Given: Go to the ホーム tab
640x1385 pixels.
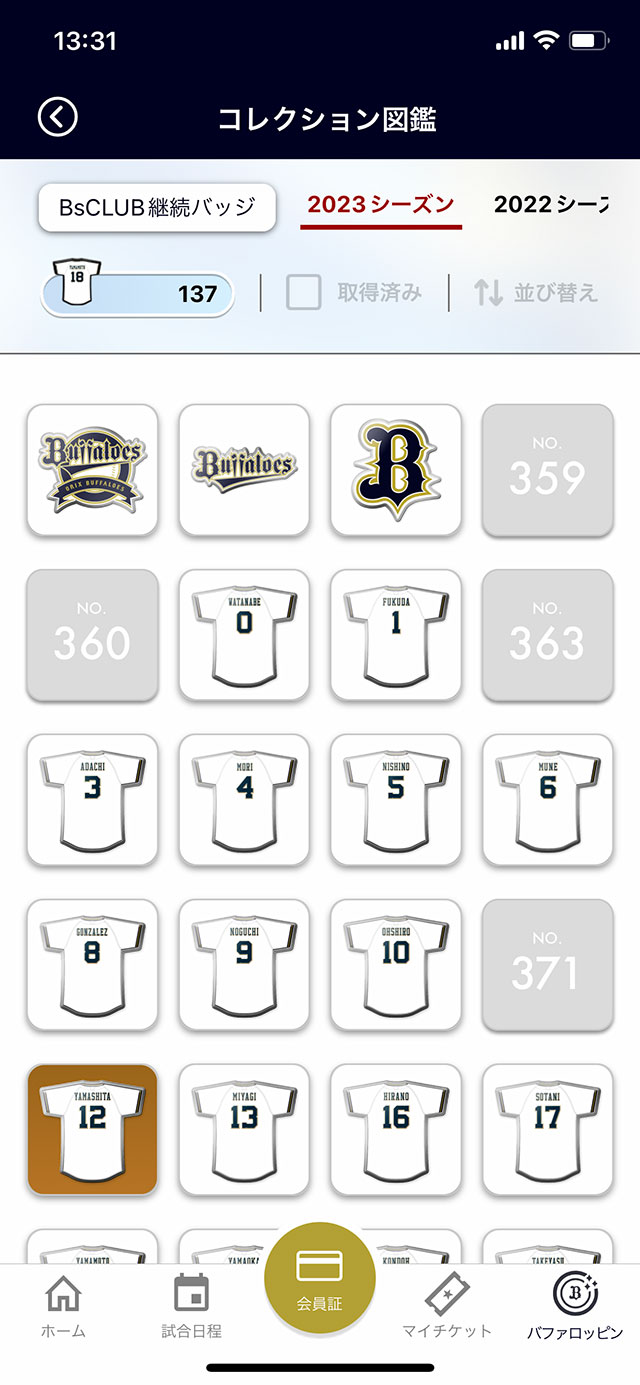Looking at the screenshot, I should [63, 1307].
